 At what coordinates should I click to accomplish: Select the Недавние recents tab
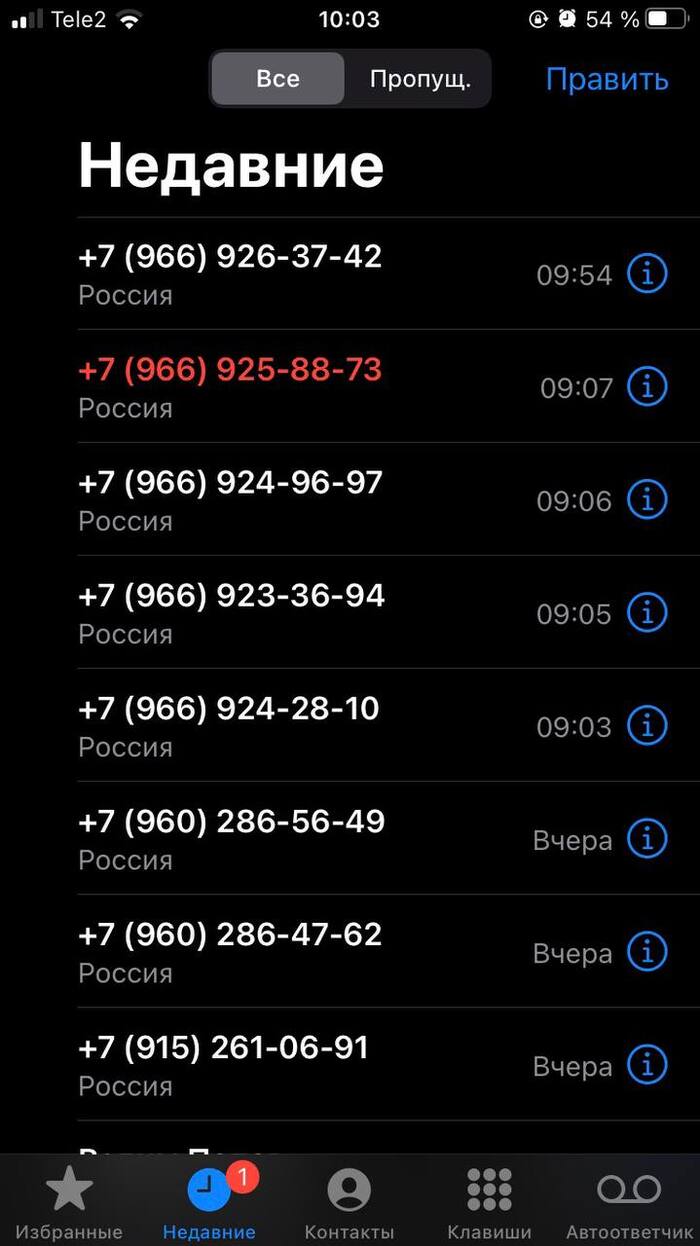(209, 1202)
